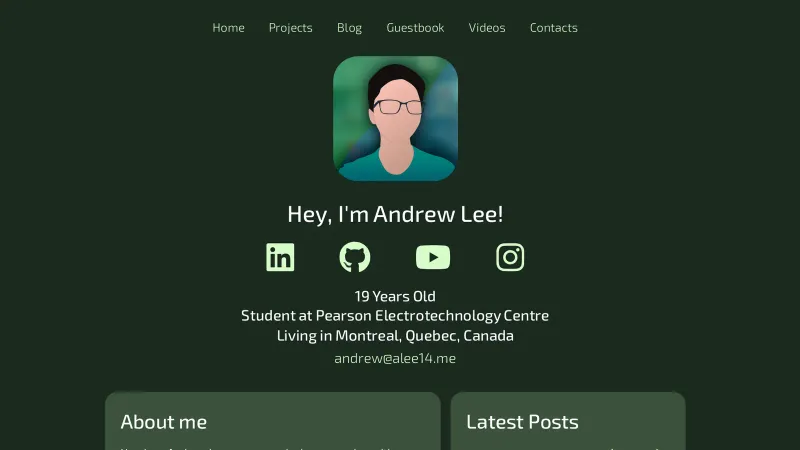Viewport: 800px width, 450px height.
Task: Open the Videos page
Action: [487, 28]
